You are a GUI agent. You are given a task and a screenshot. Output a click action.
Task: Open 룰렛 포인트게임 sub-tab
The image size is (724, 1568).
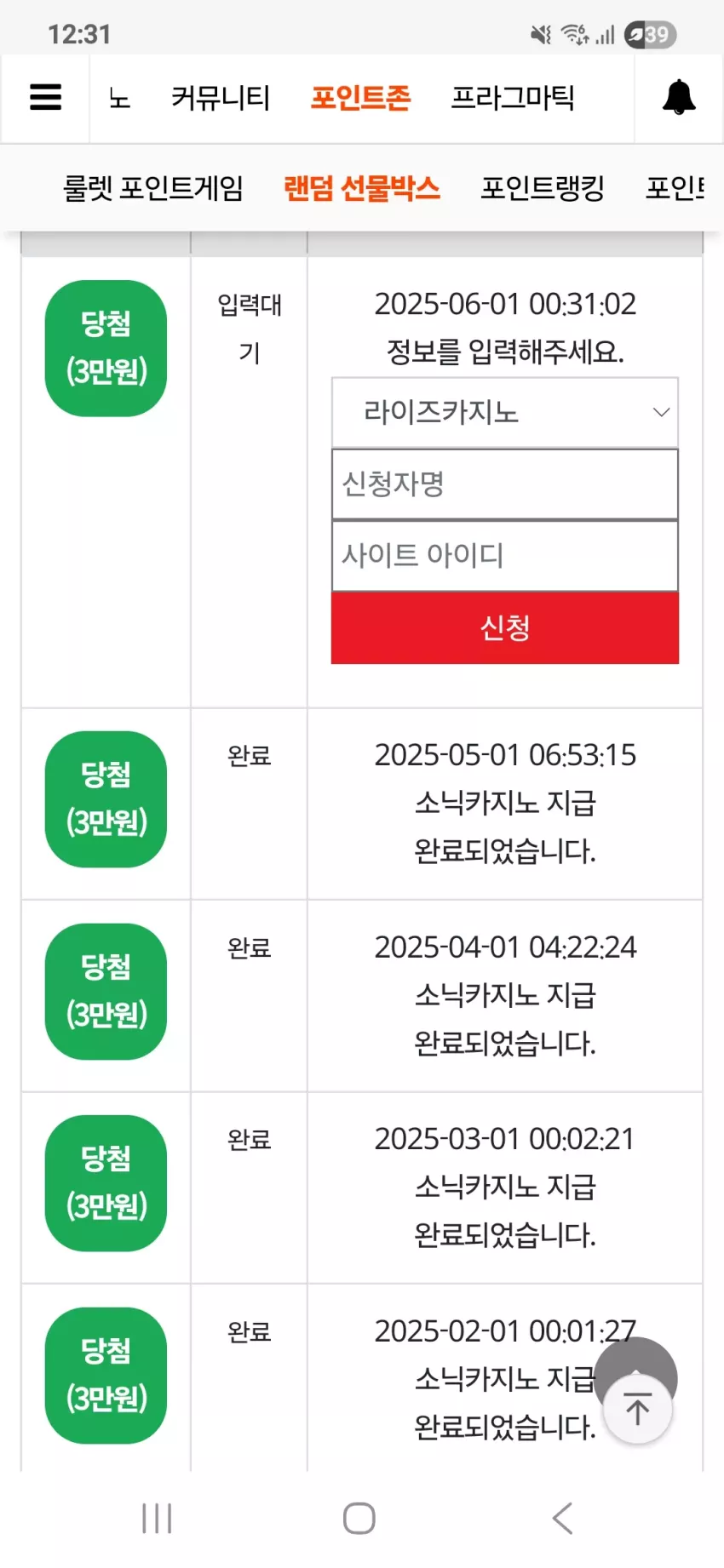153,187
